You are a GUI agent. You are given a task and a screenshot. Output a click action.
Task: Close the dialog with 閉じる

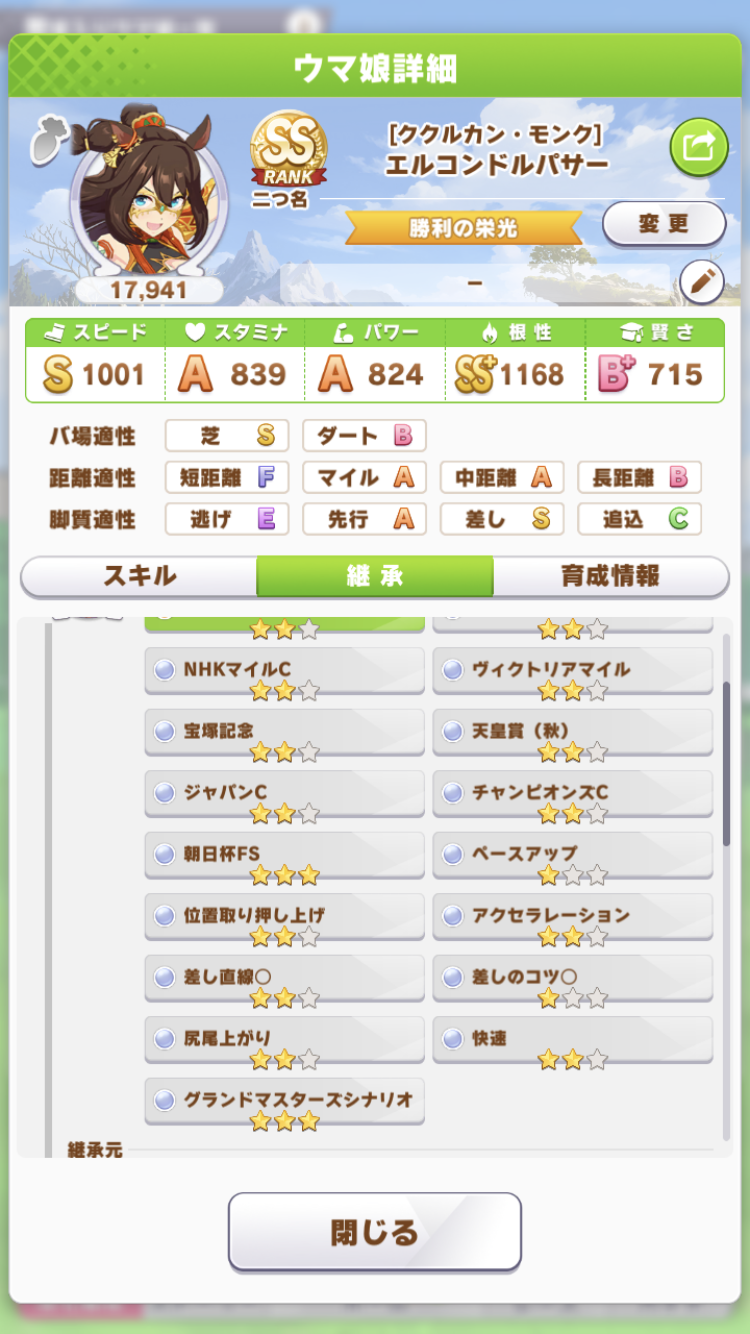[x=374, y=1232]
